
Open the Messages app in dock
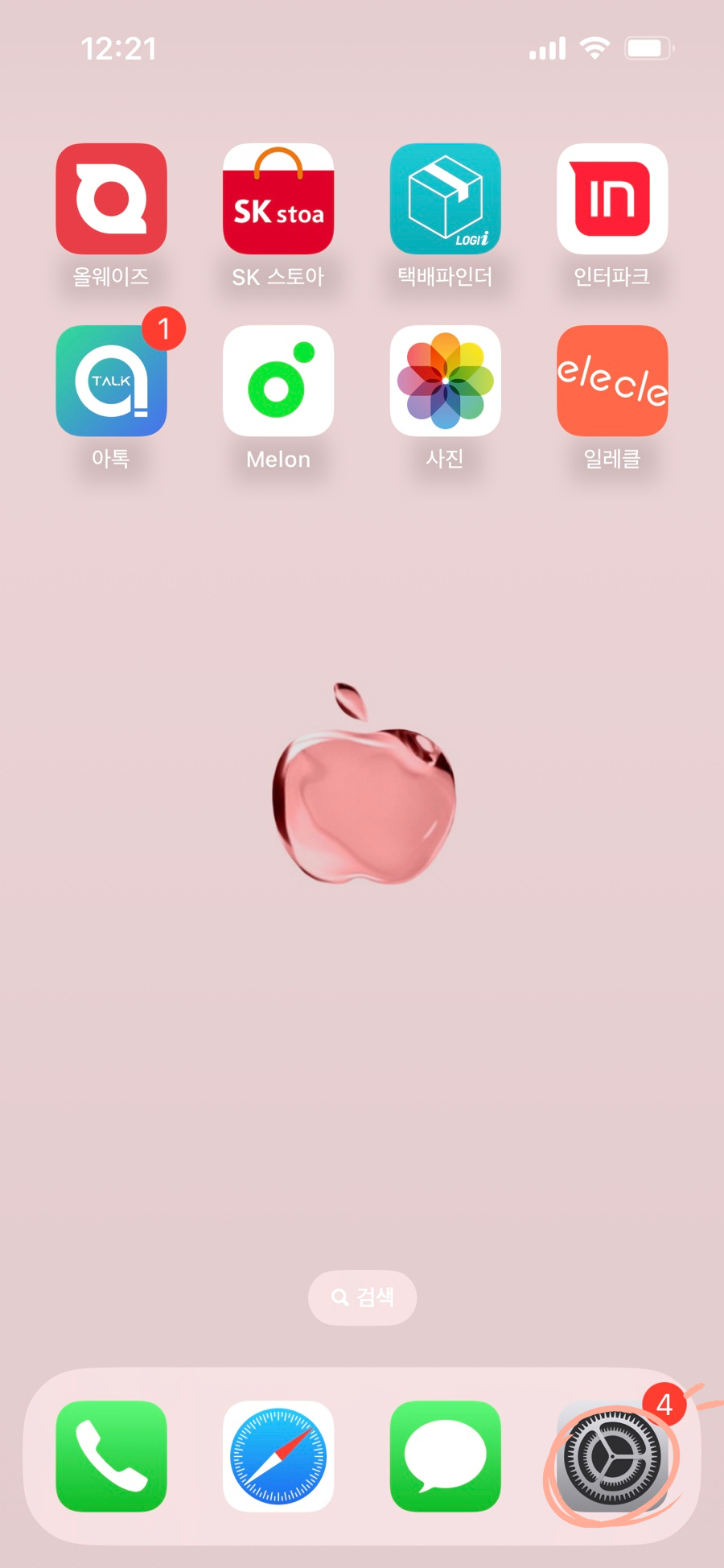445,1456
